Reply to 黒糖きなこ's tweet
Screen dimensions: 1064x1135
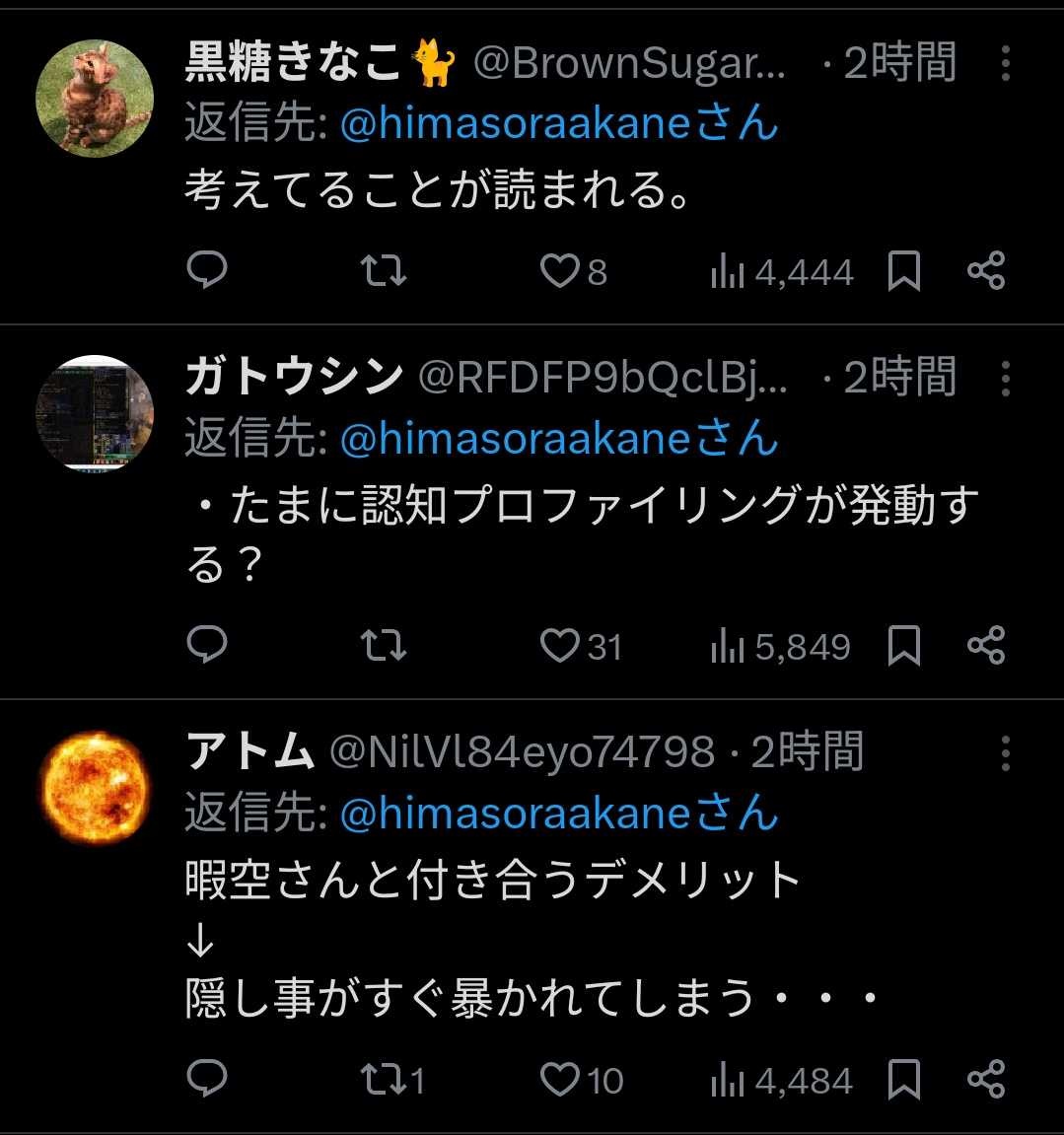tap(207, 270)
